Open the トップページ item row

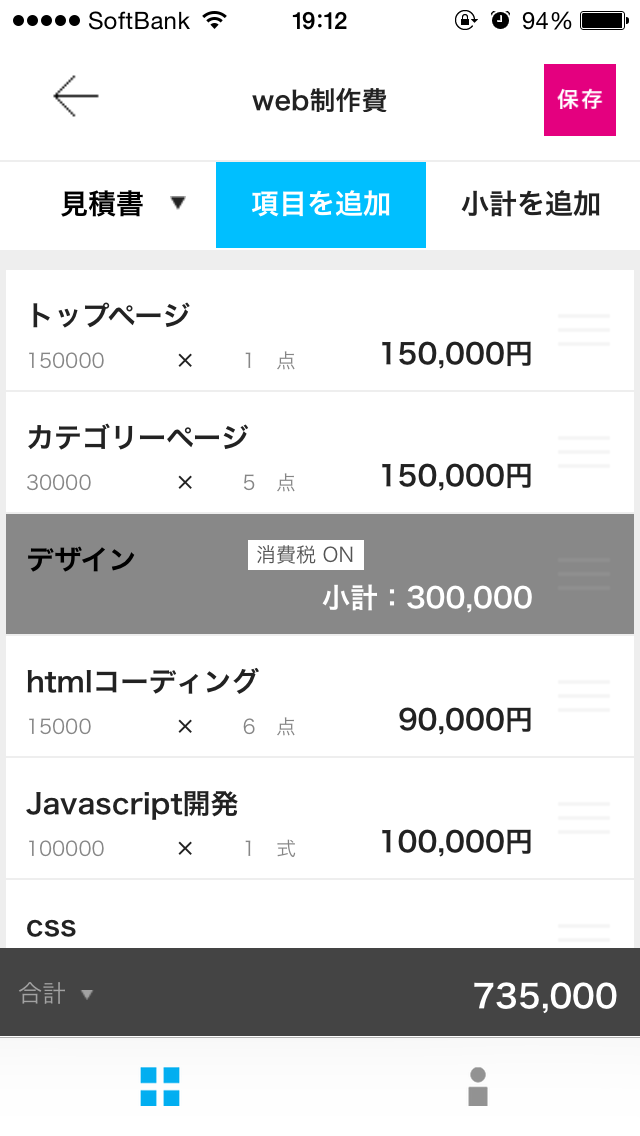point(320,330)
